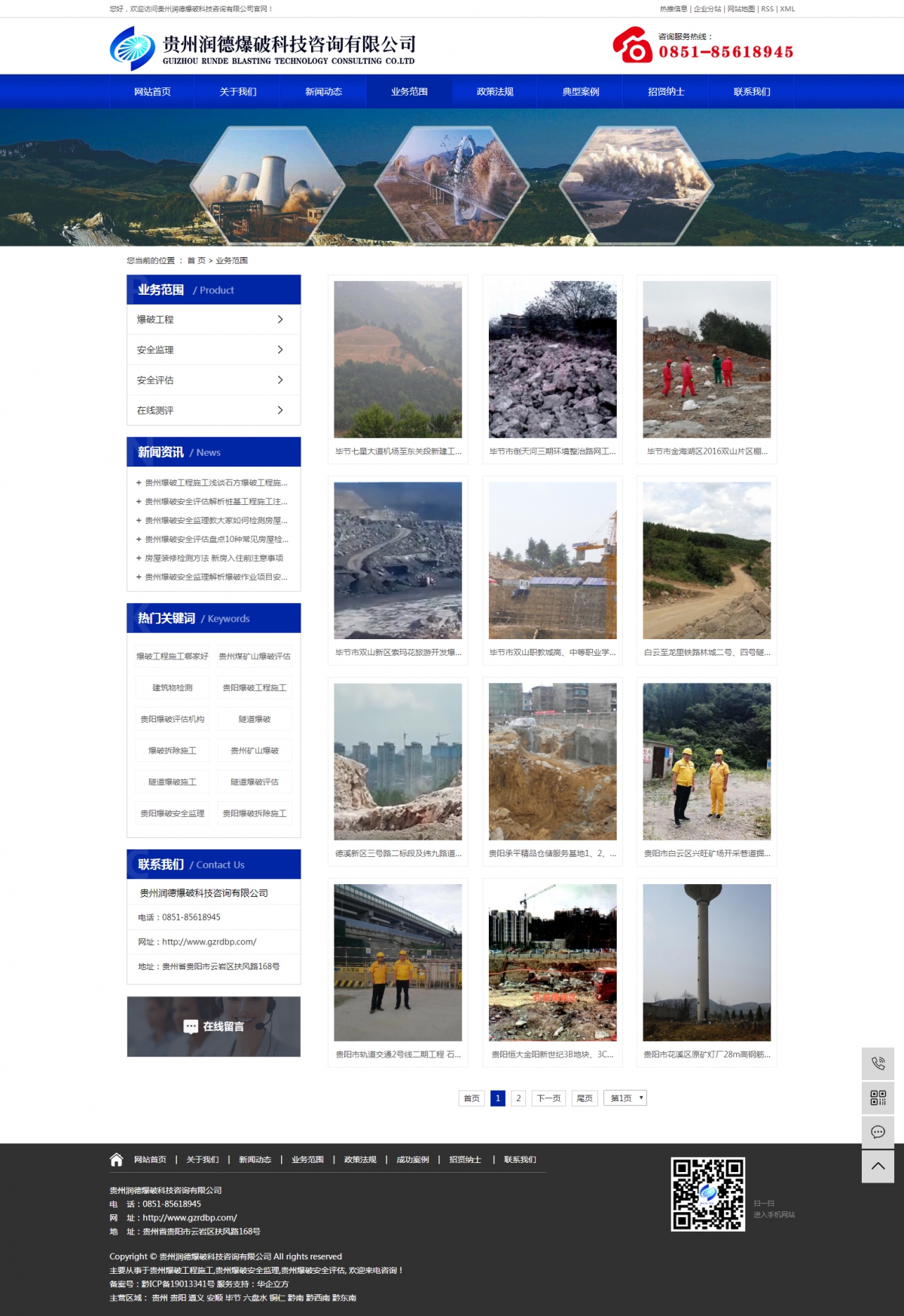Open the 在线测评 sidebar row
The height and width of the screenshot is (1316, 904).
[x=213, y=411]
